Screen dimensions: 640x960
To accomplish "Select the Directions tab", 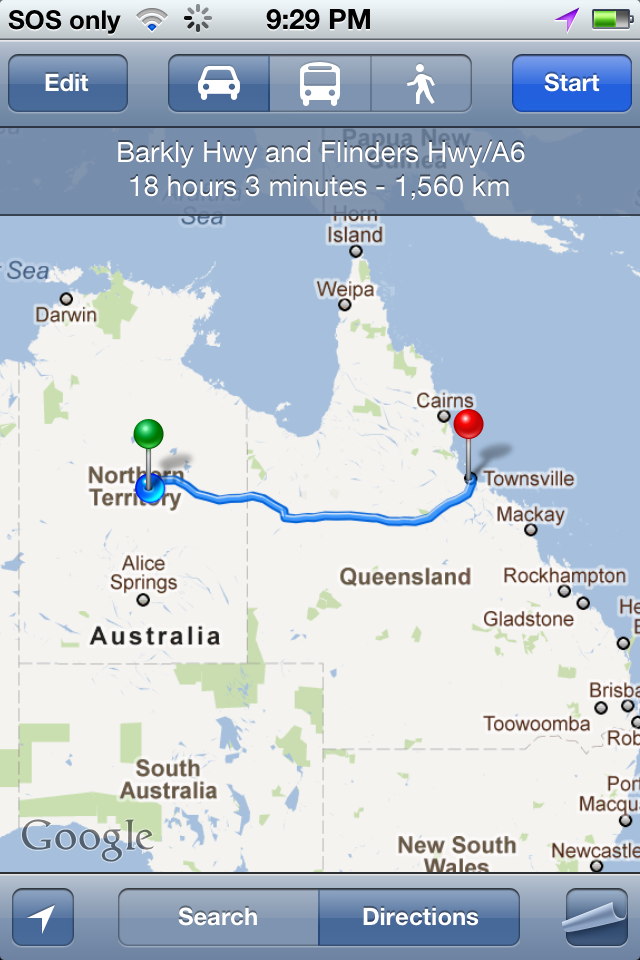I will point(420,917).
